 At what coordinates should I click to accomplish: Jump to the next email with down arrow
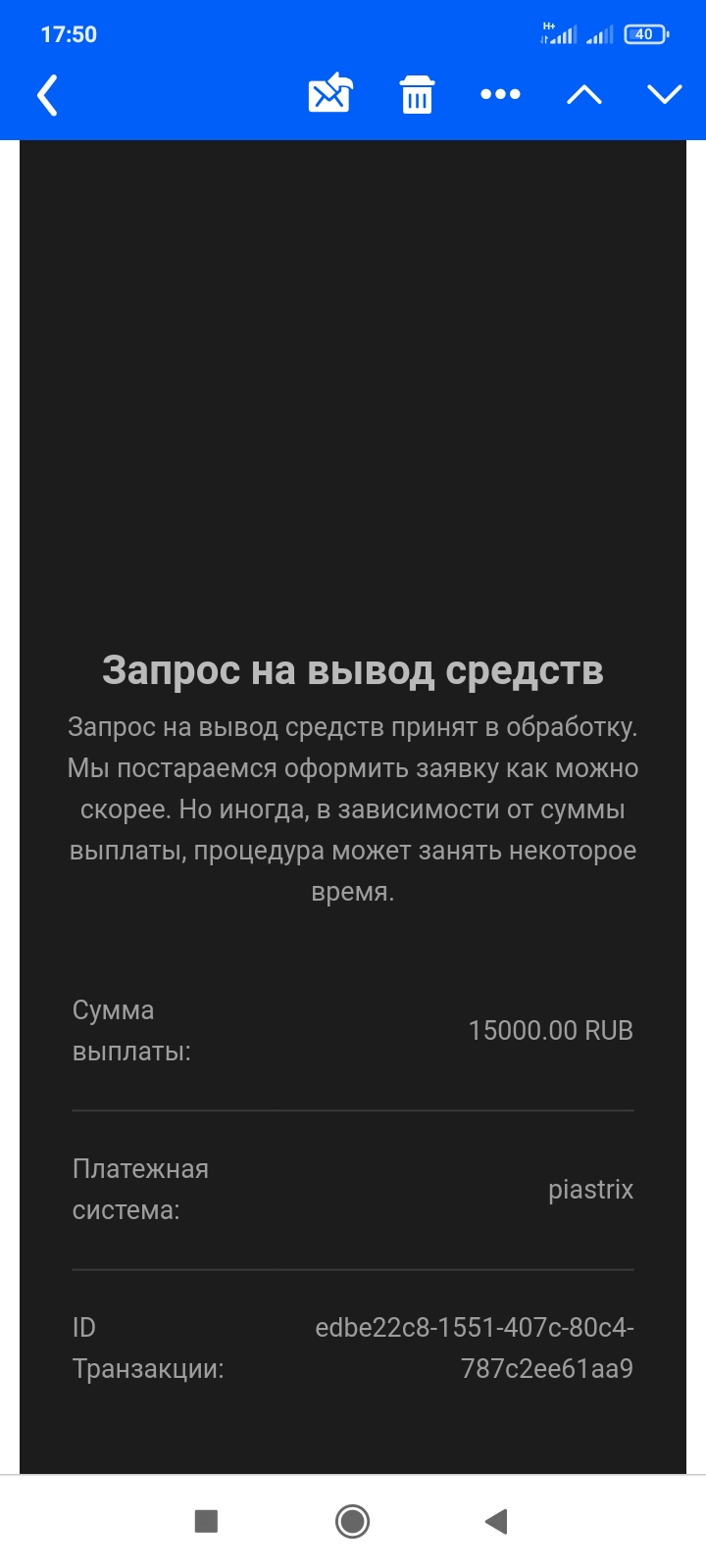(x=665, y=95)
